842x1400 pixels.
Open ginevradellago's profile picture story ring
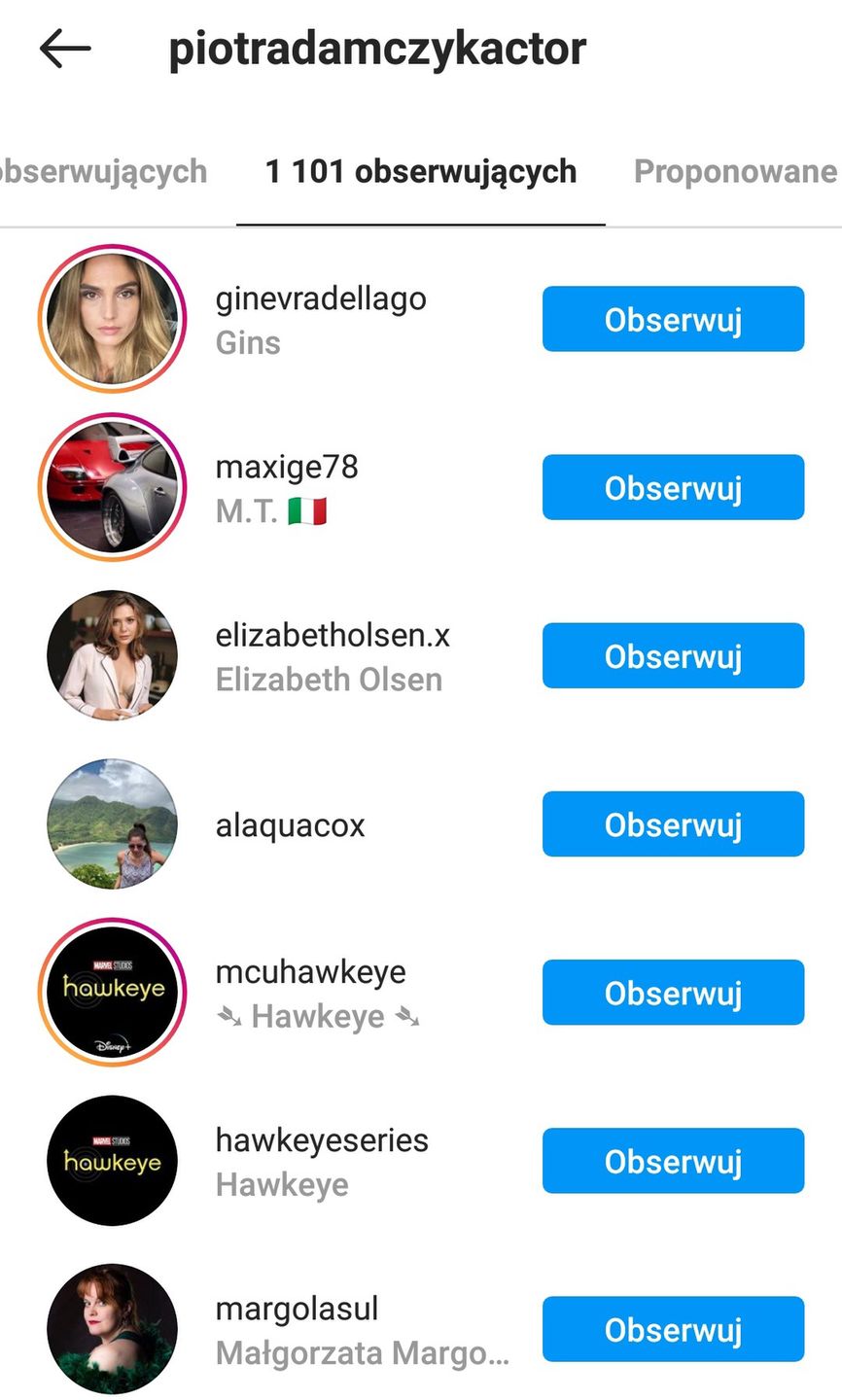coord(112,318)
